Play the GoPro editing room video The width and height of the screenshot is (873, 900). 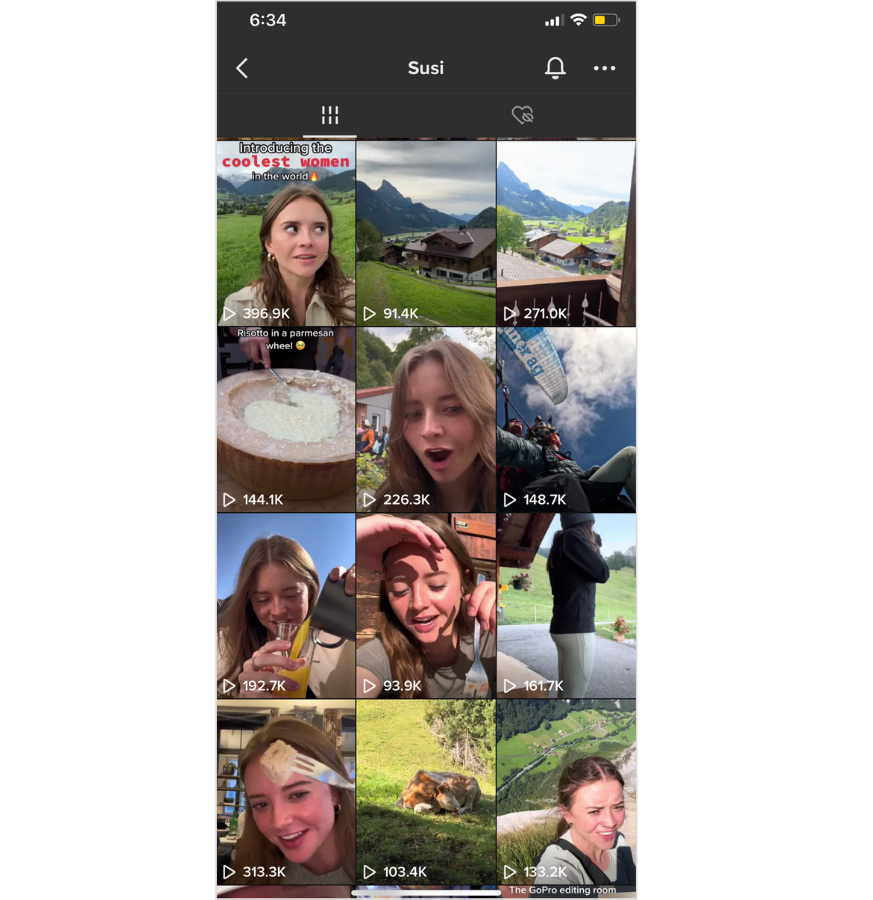pyautogui.click(x=566, y=792)
